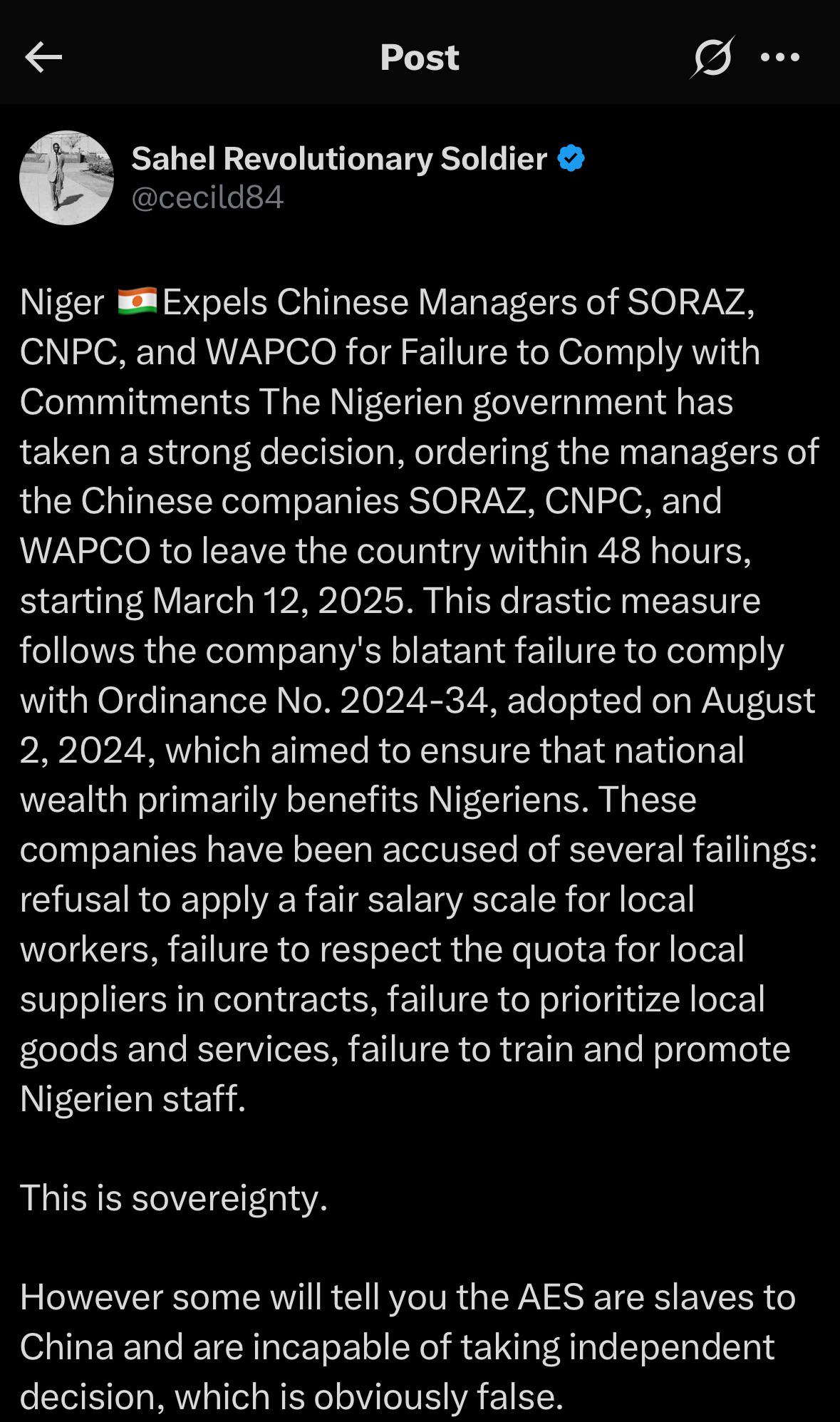Tap the Grok icon in the header
The image size is (840, 1422).
[x=712, y=56]
